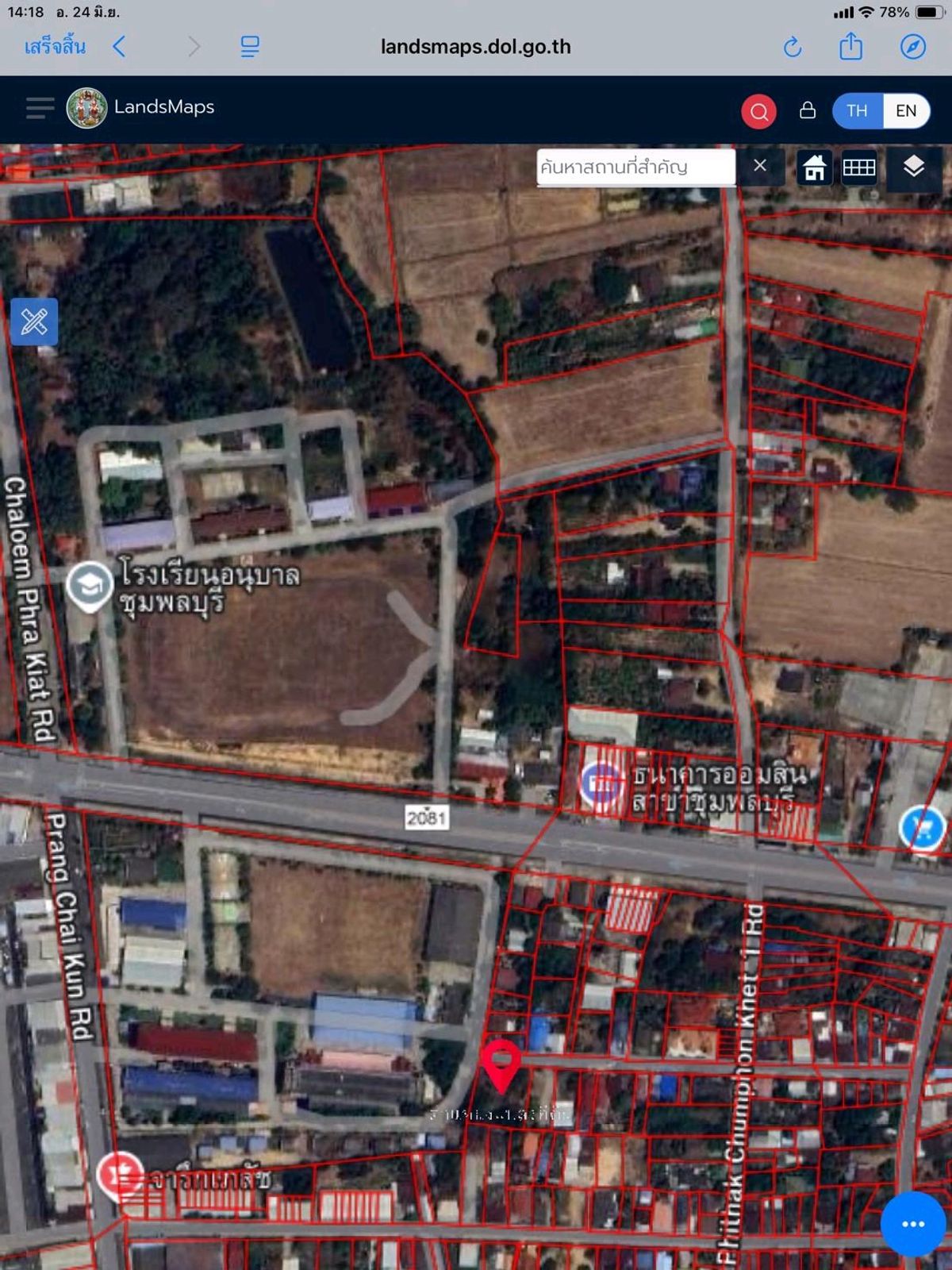Clear the place search box
The width and height of the screenshot is (952, 1270).
point(760,166)
